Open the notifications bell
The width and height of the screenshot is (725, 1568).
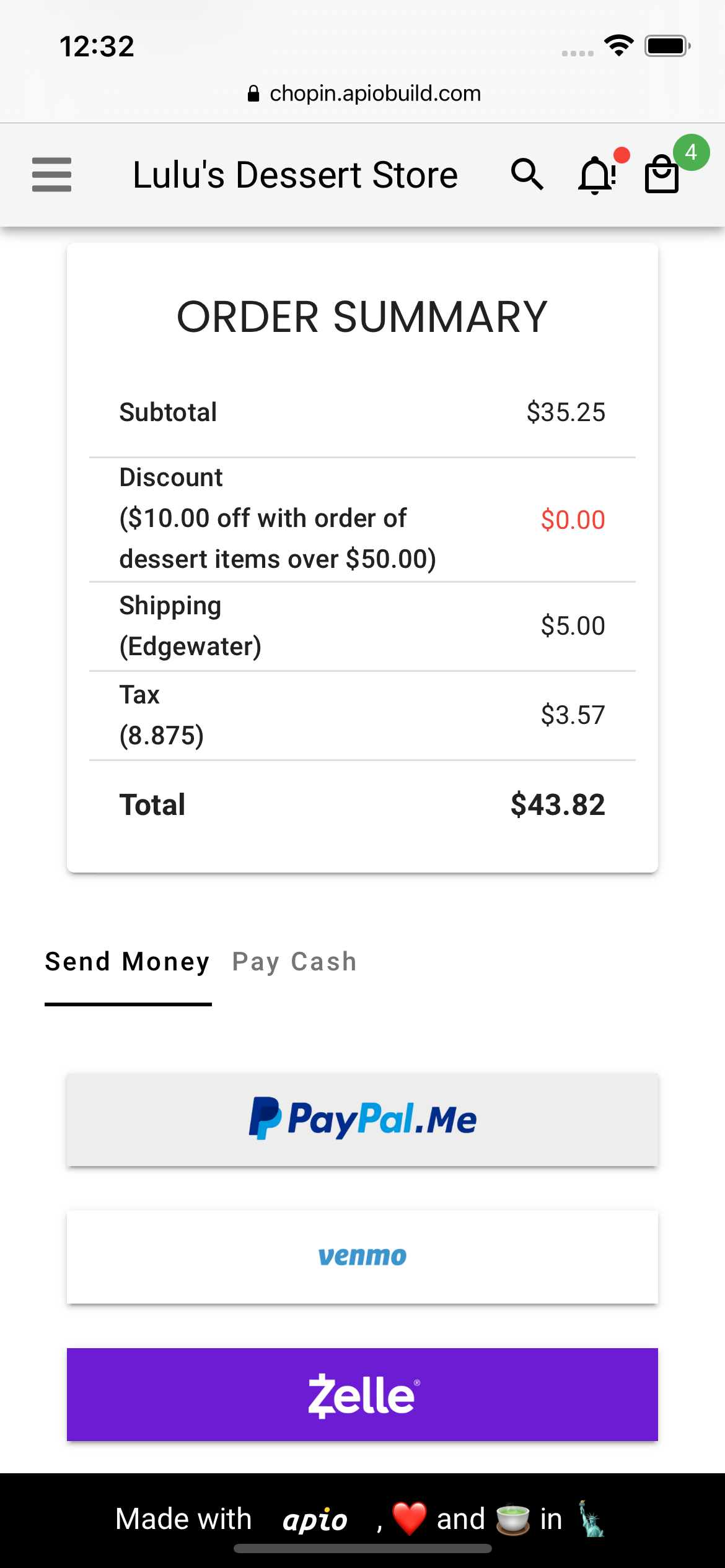pos(597,175)
